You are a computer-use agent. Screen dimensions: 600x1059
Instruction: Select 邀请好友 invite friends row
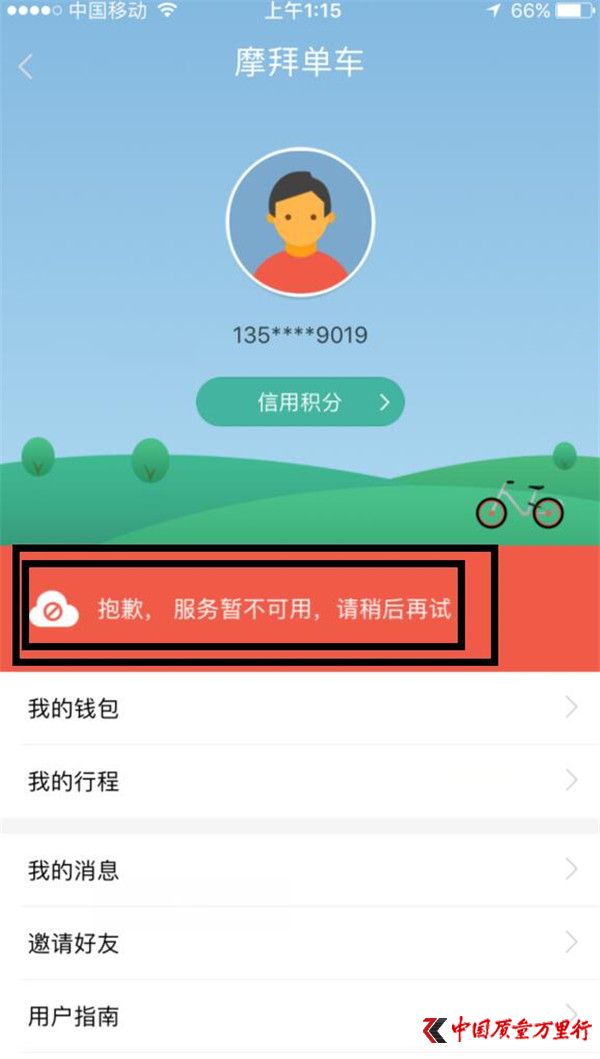(x=300, y=942)
